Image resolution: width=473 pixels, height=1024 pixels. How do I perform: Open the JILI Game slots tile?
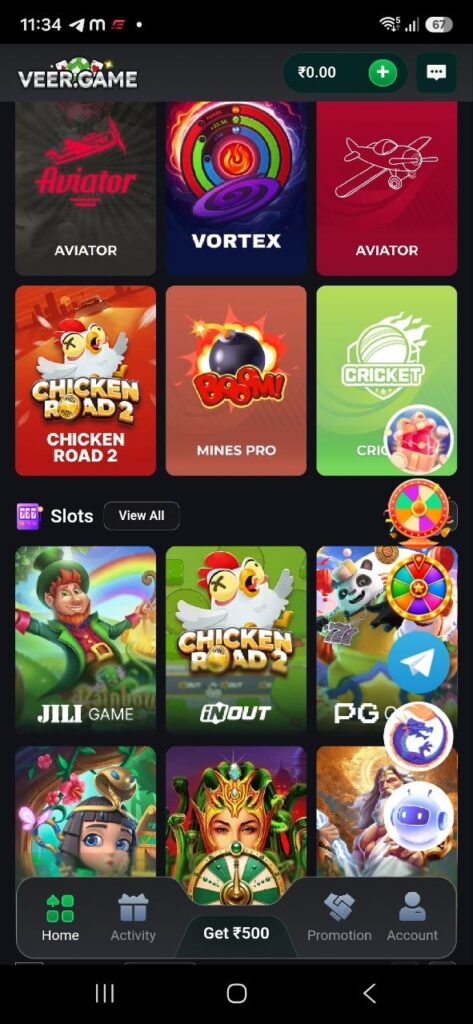click(x=86, y=640)
